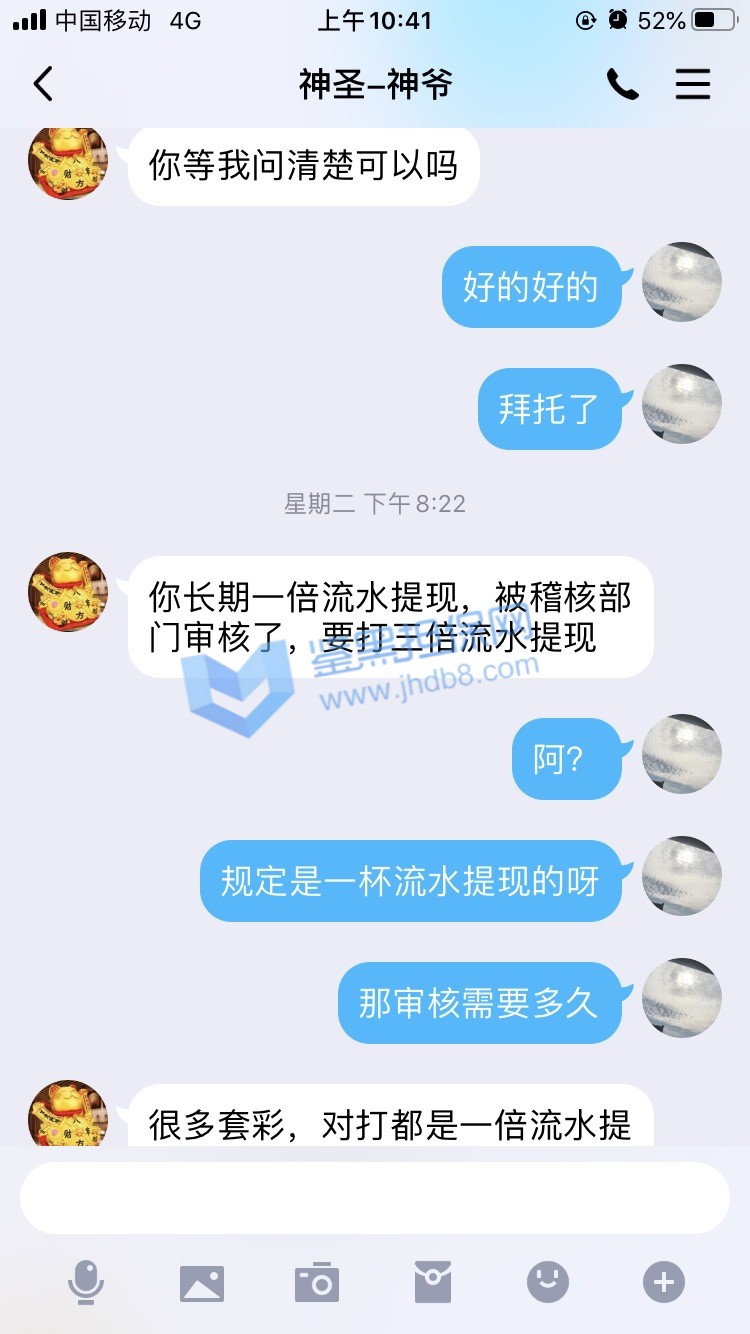Tap the message input field
This screenshot has height=1334, width=750.
pos(374,1198)
